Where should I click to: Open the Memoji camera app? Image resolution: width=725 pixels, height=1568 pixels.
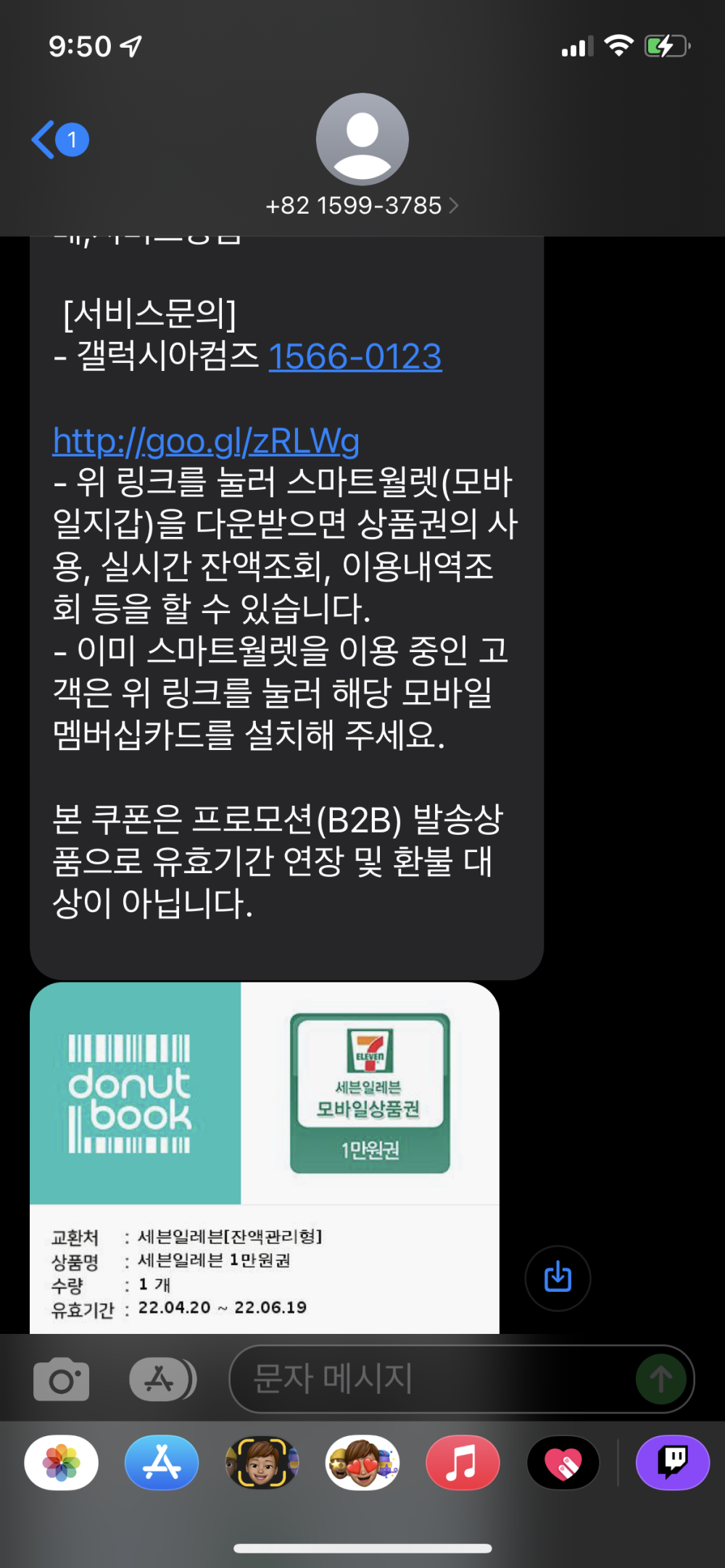tap(262, 1462)
